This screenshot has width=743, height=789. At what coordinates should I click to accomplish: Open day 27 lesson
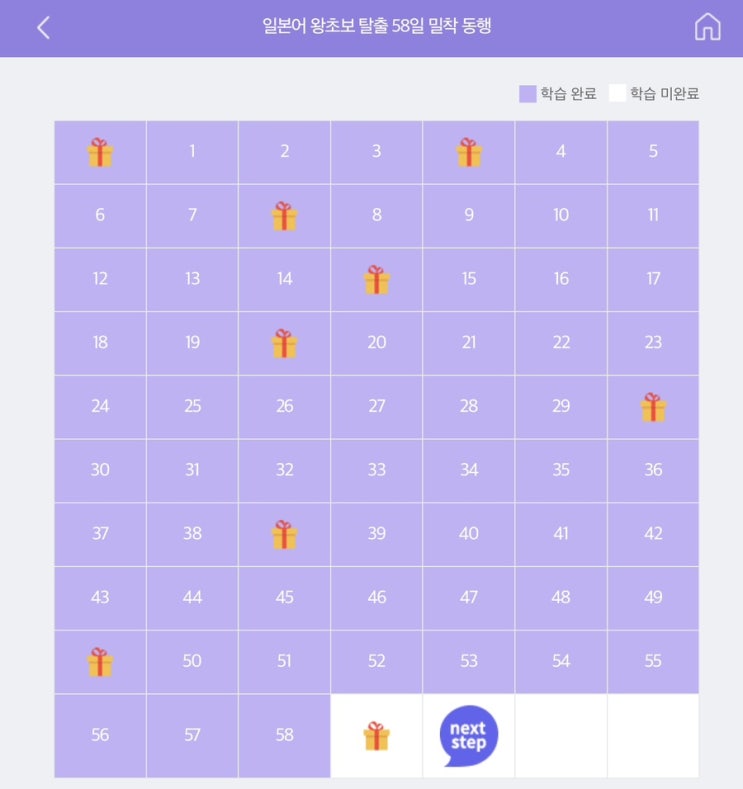tap(376, 407)
